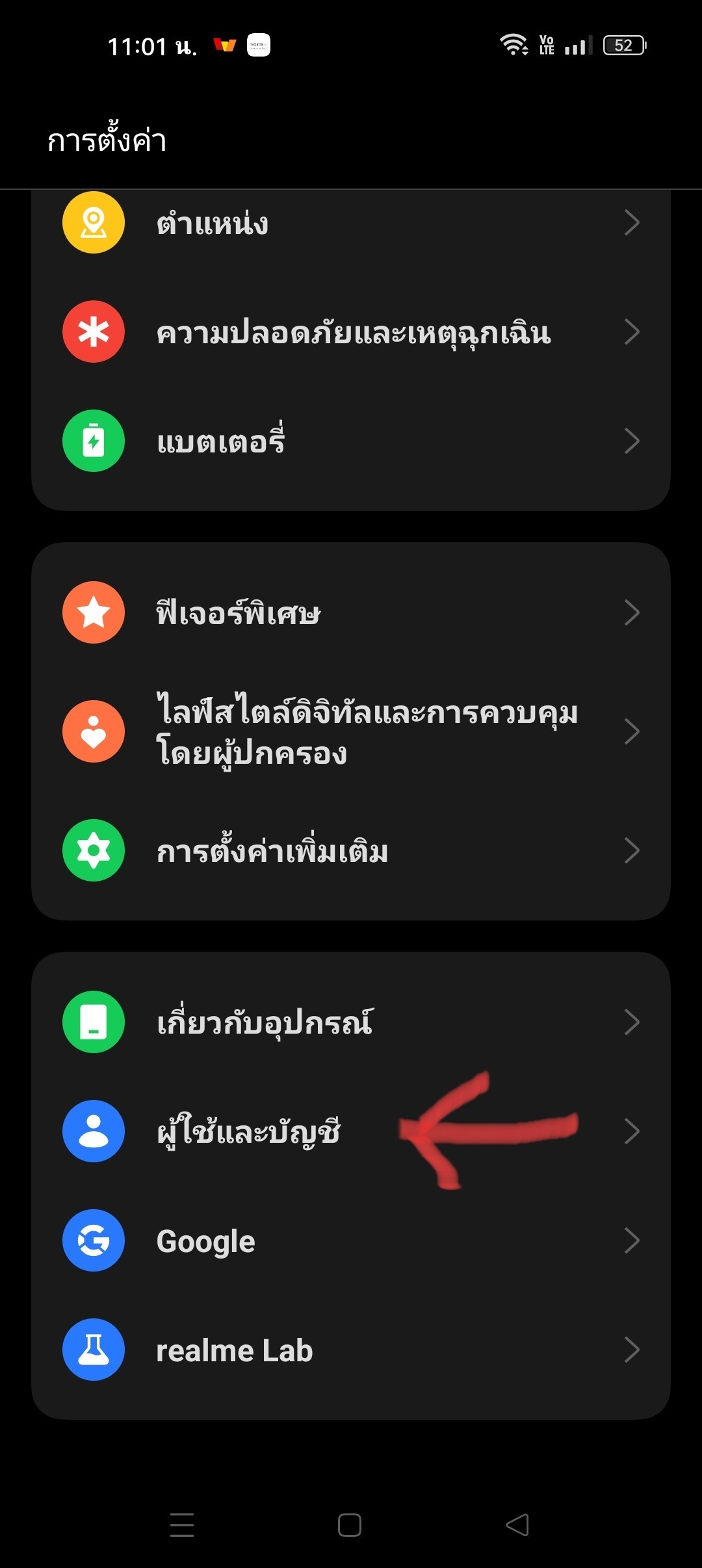Open realme Lab
Viewport: 702px width, 1568px height.
pos(351,1350)
